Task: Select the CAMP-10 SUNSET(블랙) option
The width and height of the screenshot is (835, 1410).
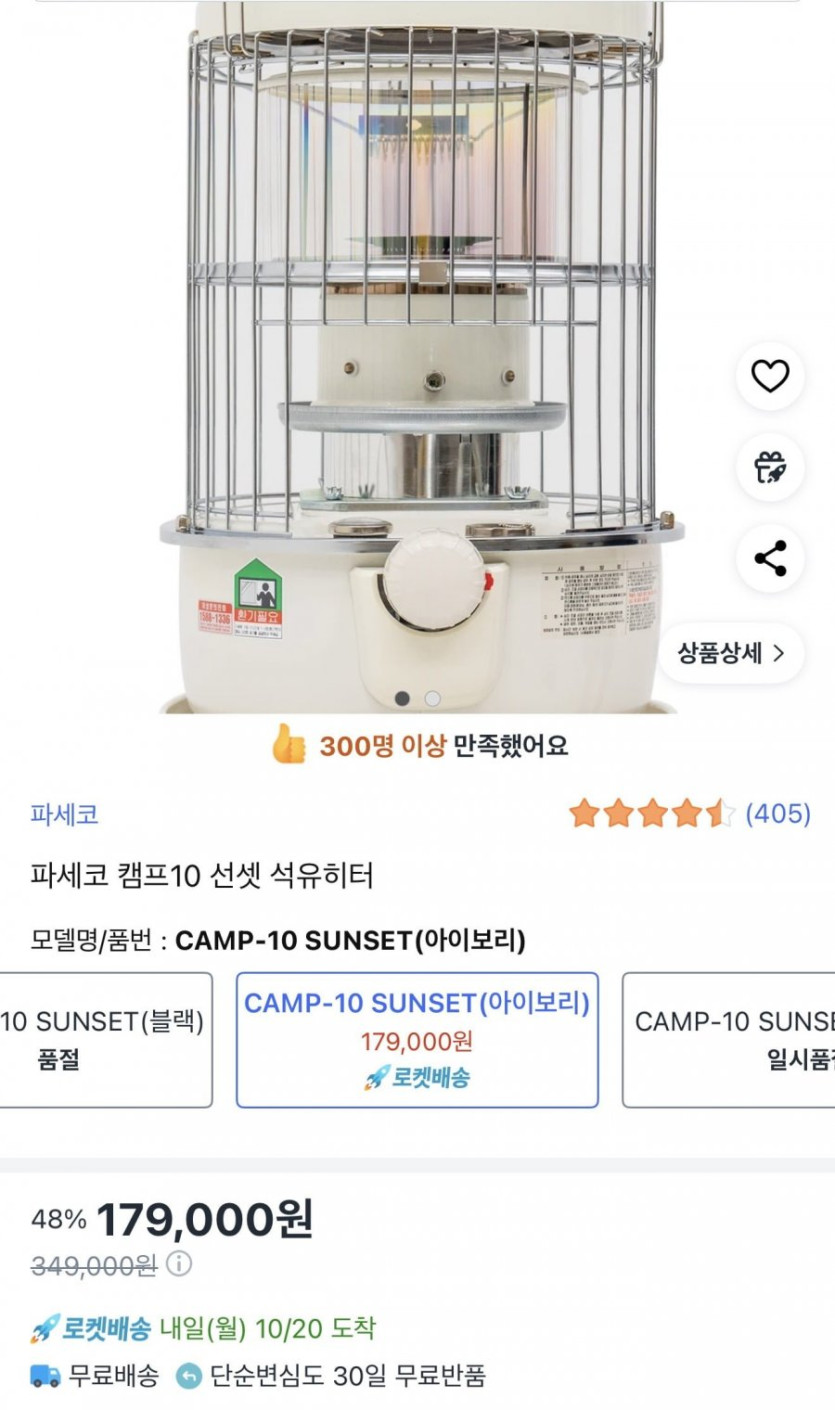Action: [105, 1039]
